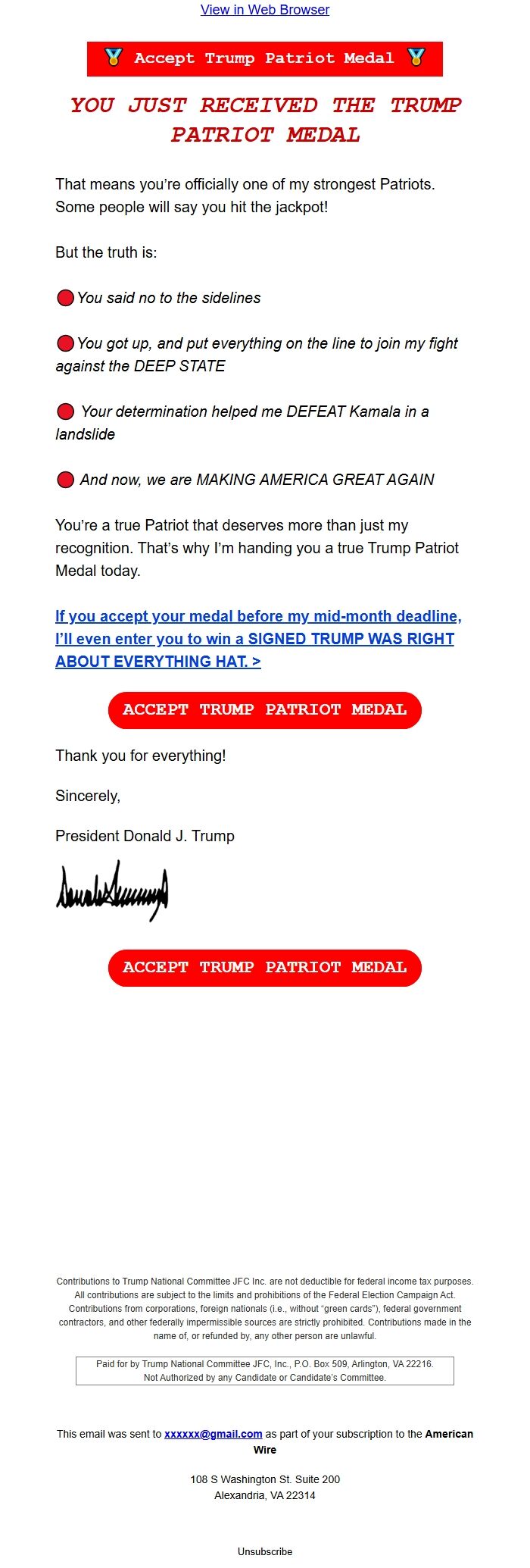Follow the blue mid-month deadline hat link
This screenshot has width=530, height=1568.
(x=258, y=639)
